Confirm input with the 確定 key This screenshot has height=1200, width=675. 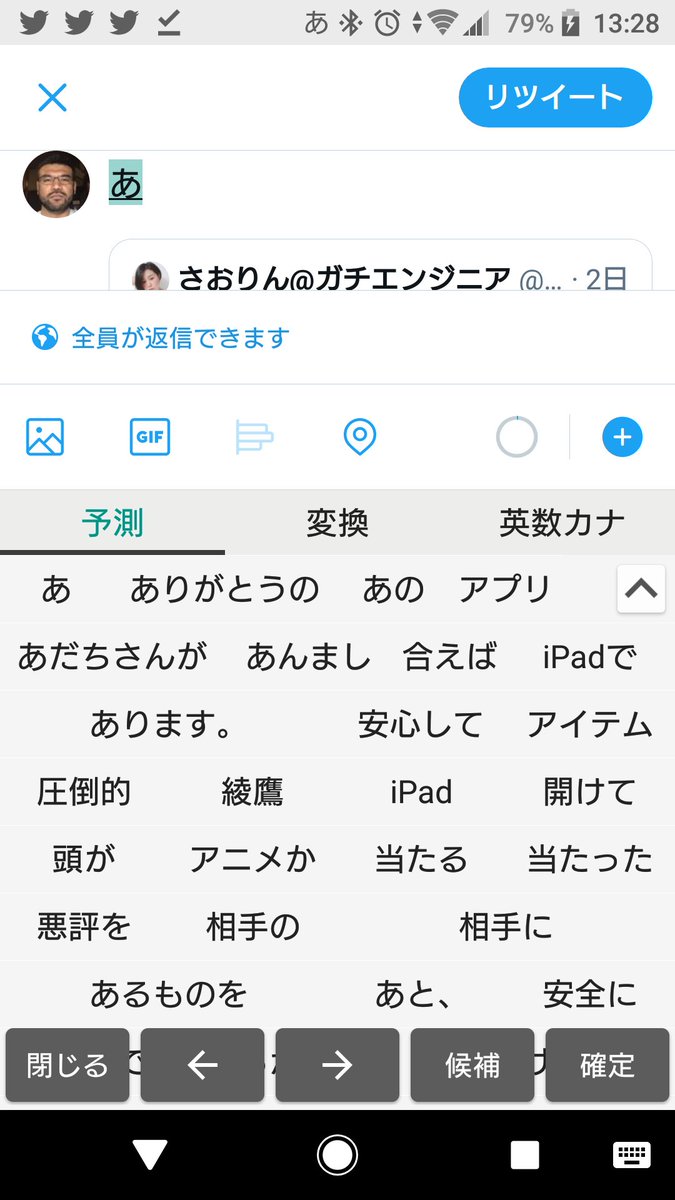607,1065
